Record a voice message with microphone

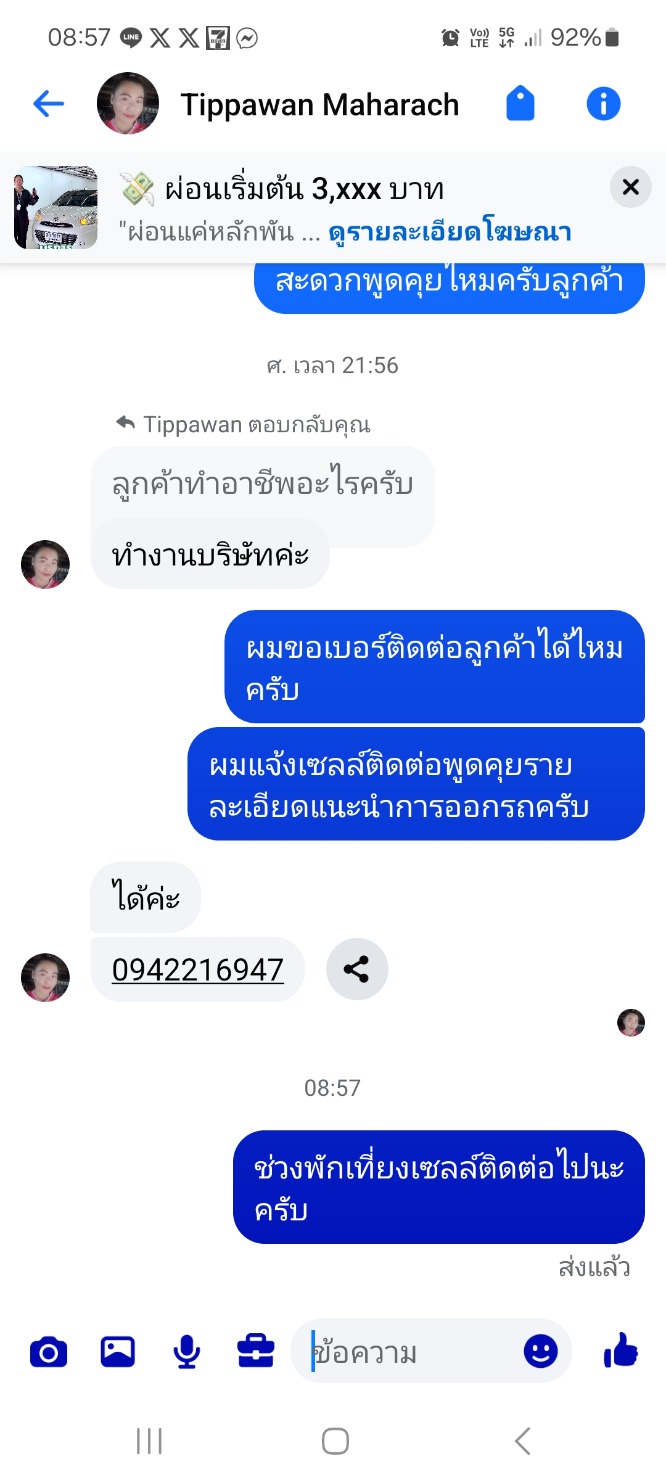click(186, 1352)
